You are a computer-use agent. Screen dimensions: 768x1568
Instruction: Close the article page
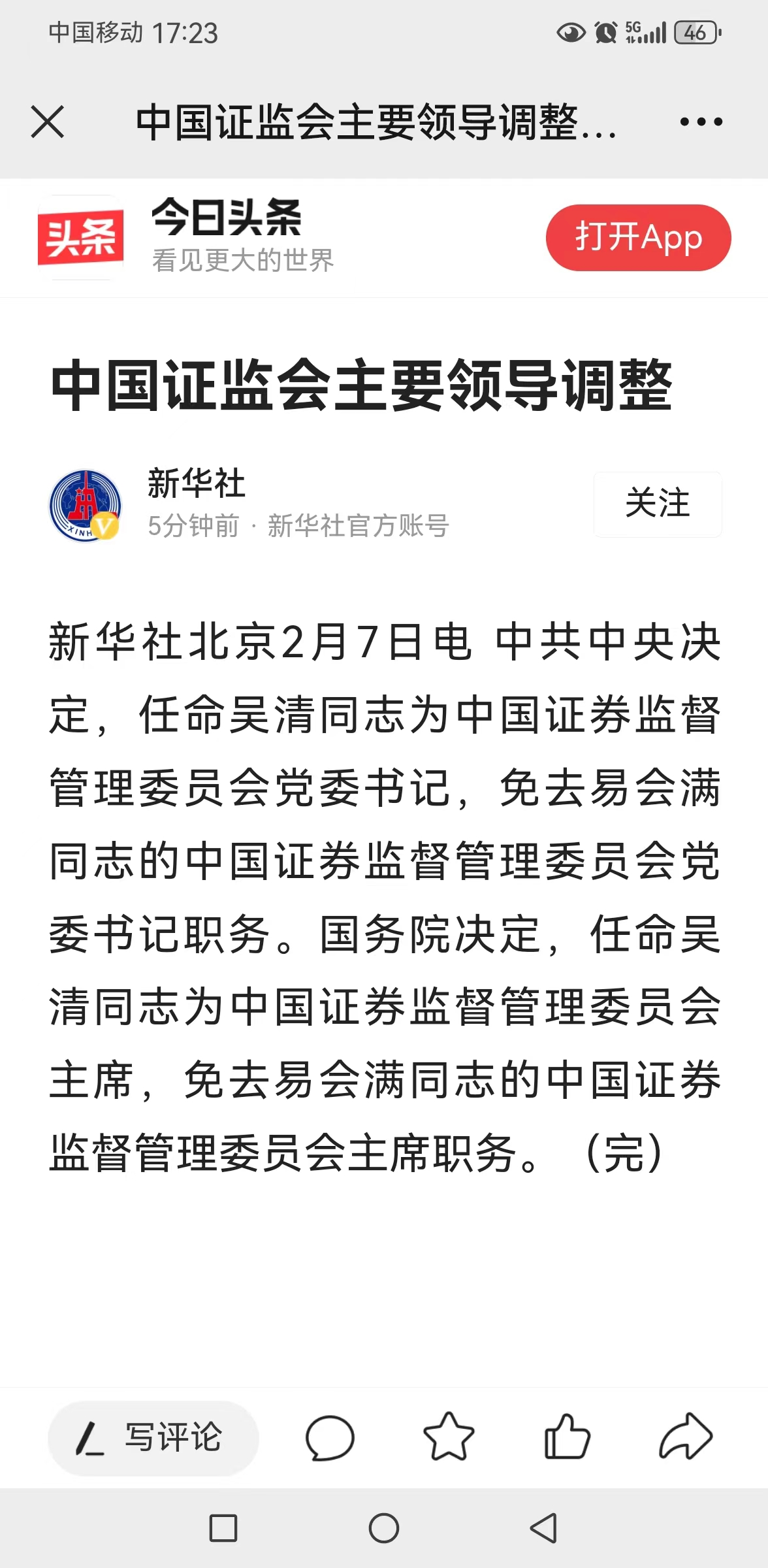click(48, 122)
